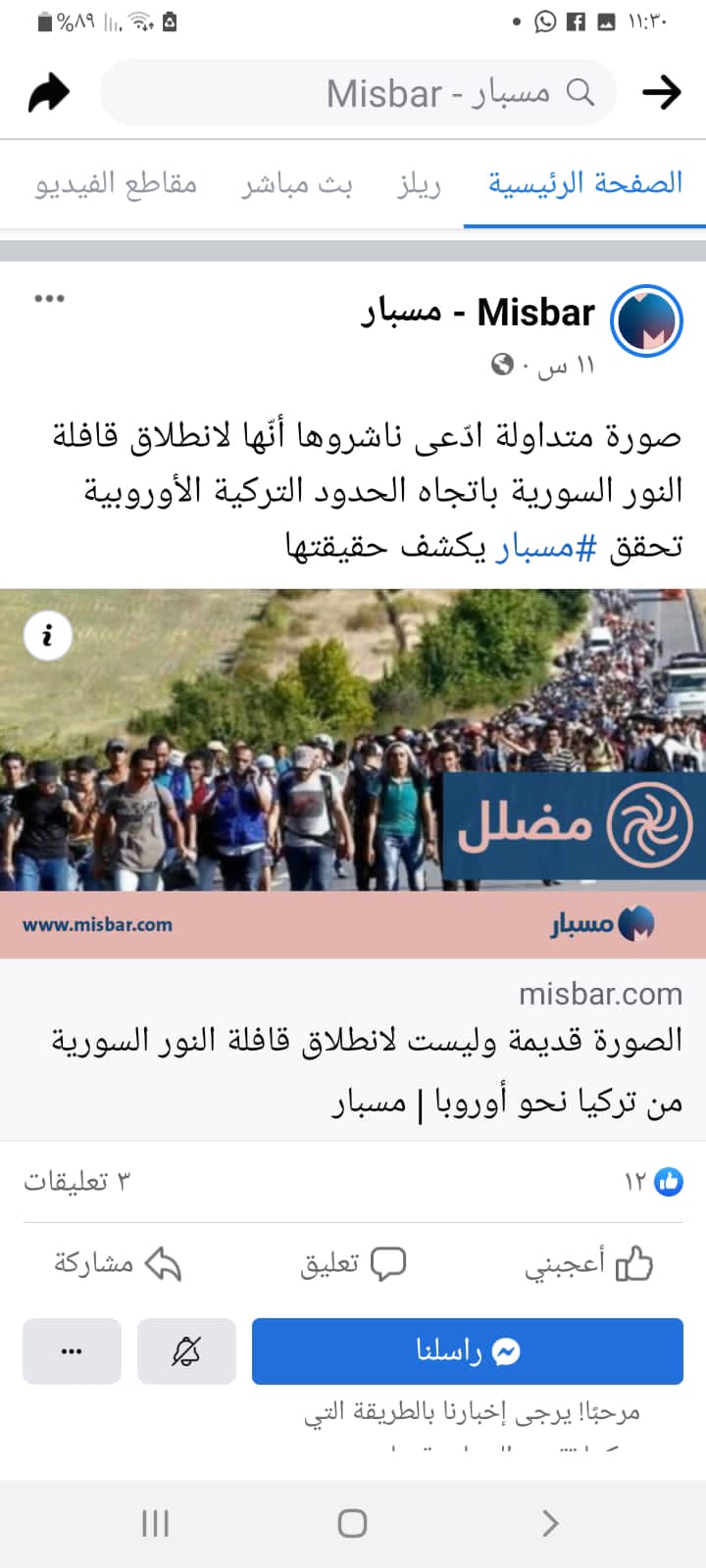Switch to the ريلز tab

coord(419,184)
